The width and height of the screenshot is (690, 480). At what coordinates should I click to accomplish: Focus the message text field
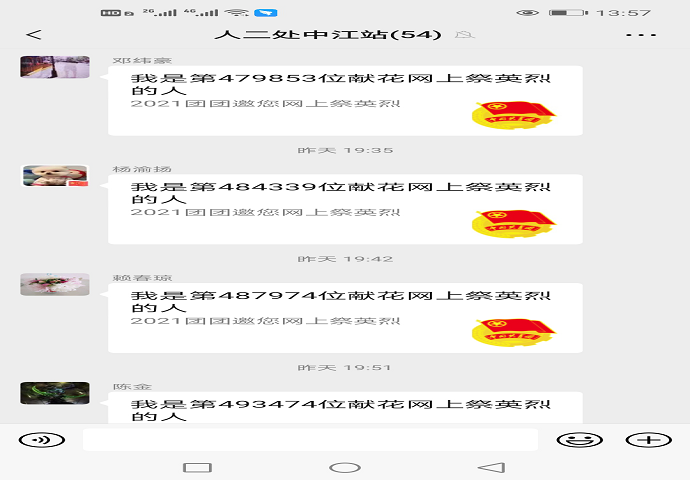click(310, 440)
